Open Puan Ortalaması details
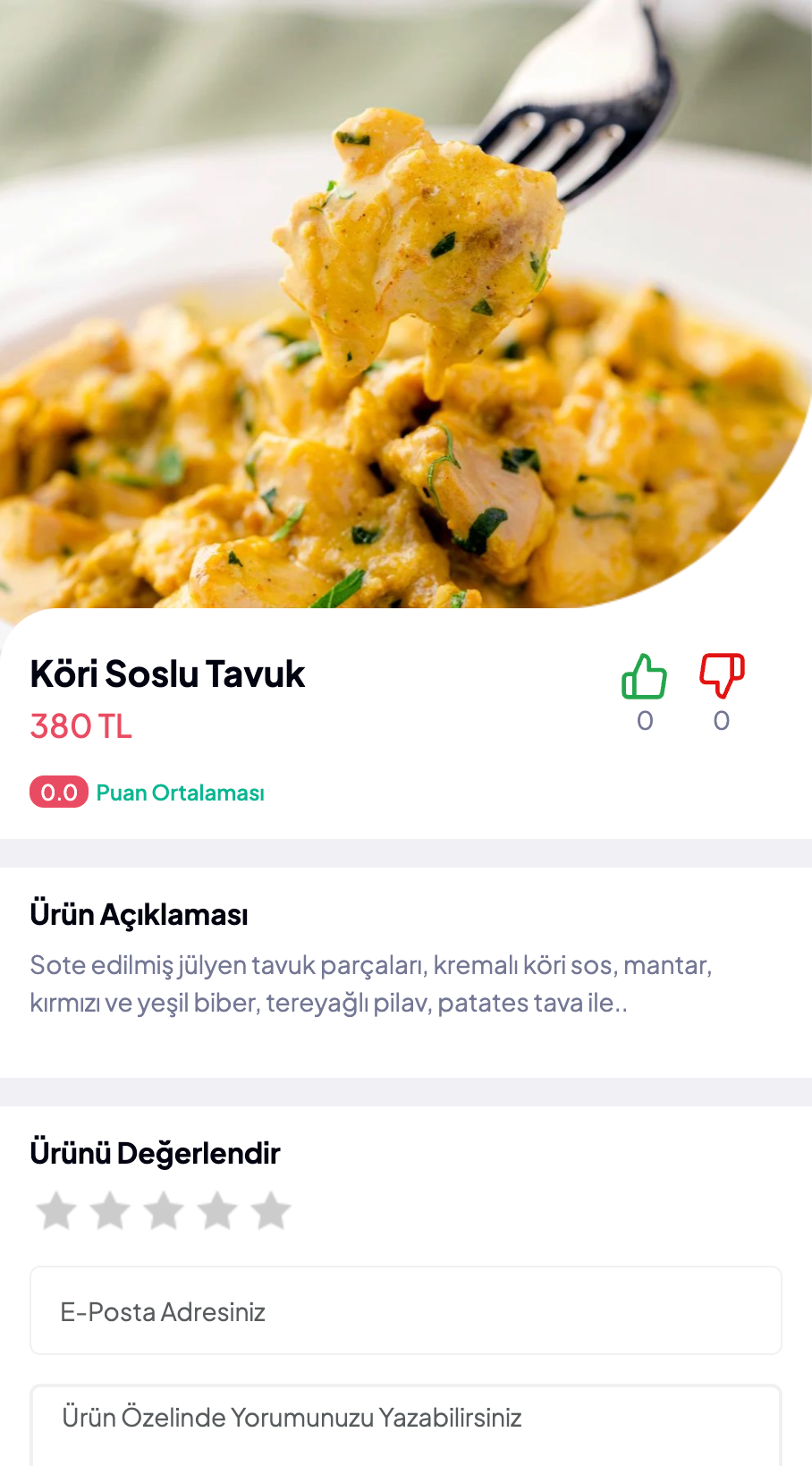This screenshot has height=1466, width=812. [180, 792]
